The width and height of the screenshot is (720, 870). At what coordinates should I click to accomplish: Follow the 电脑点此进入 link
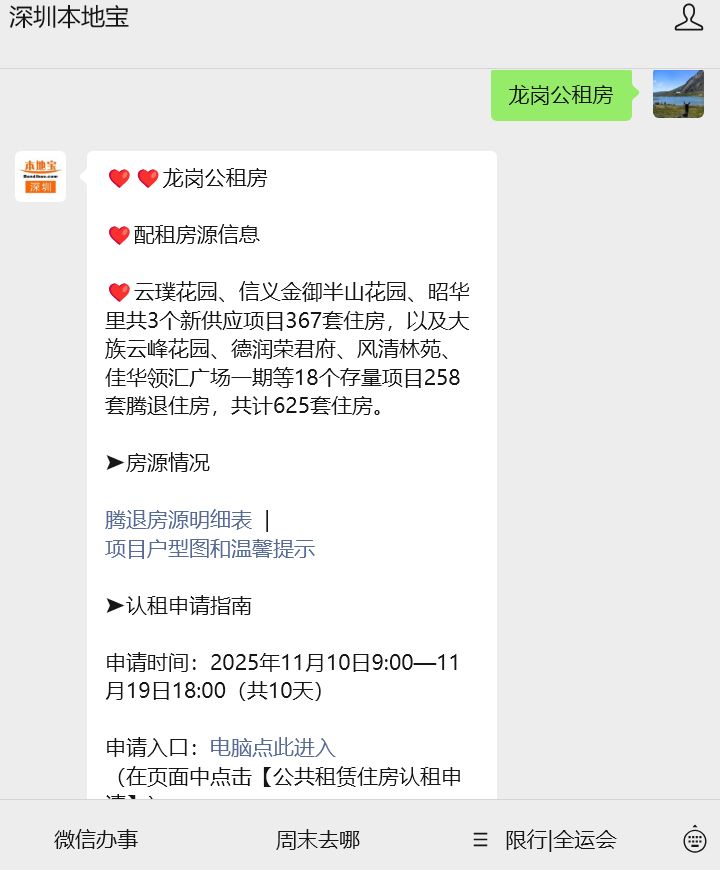pos(272,747)
